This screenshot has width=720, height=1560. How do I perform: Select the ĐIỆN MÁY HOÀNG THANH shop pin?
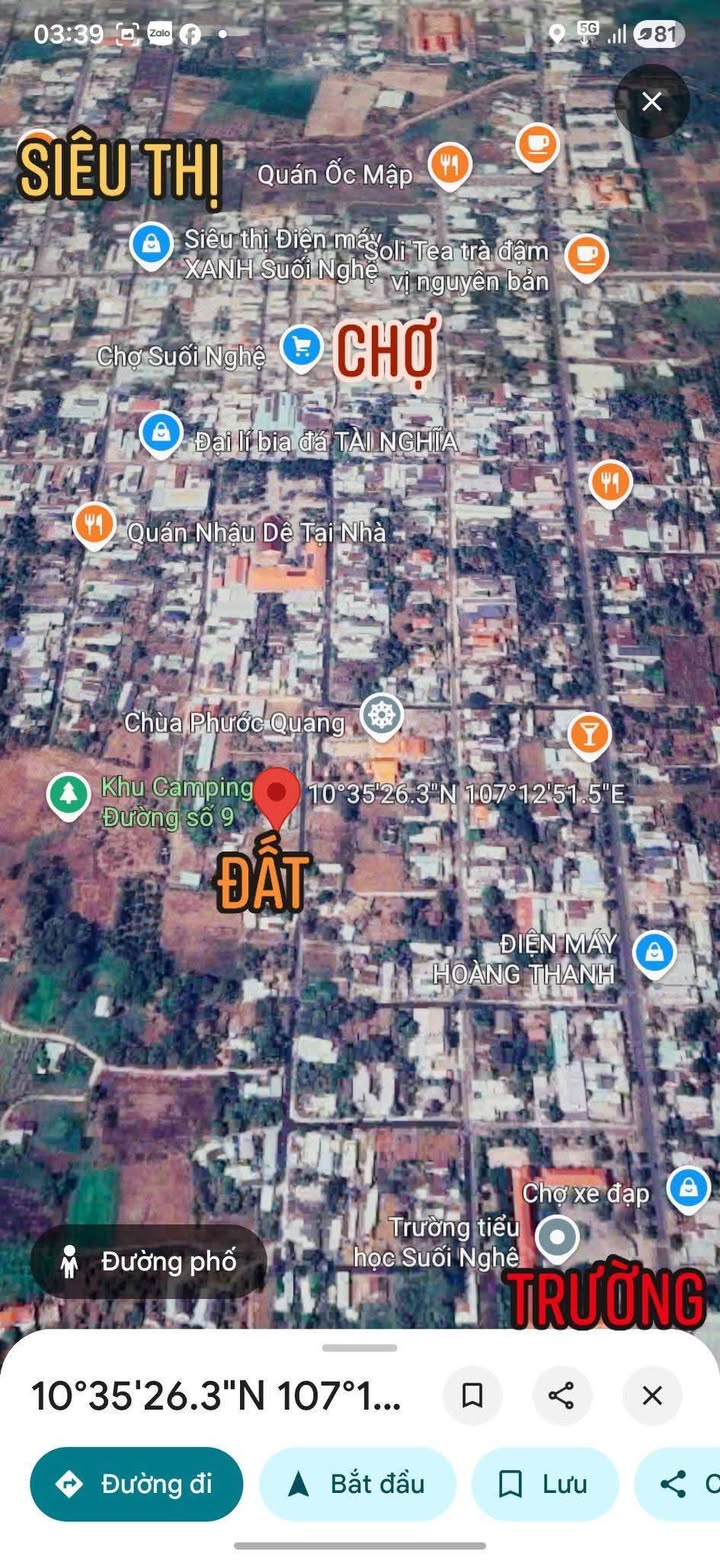pyautogui.click(x=654, y=954)
